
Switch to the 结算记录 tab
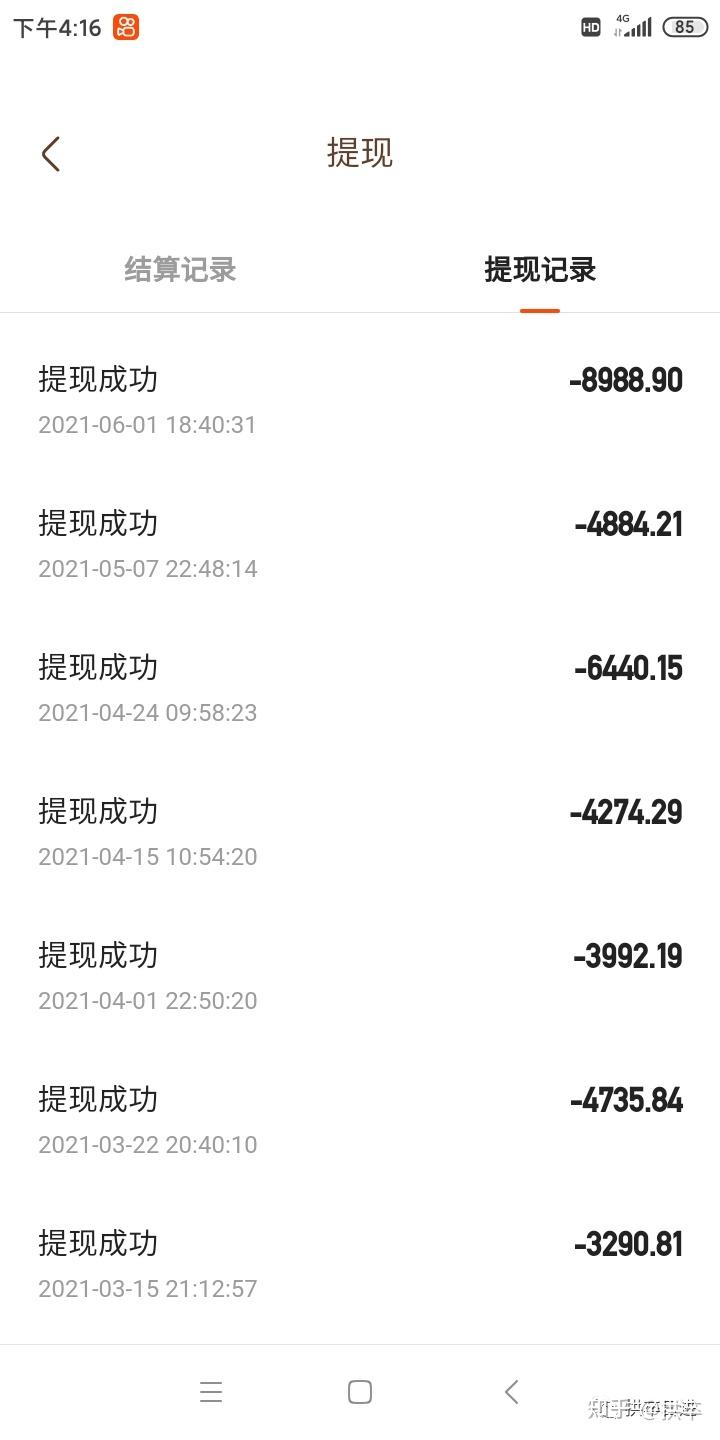click(180, 270)
